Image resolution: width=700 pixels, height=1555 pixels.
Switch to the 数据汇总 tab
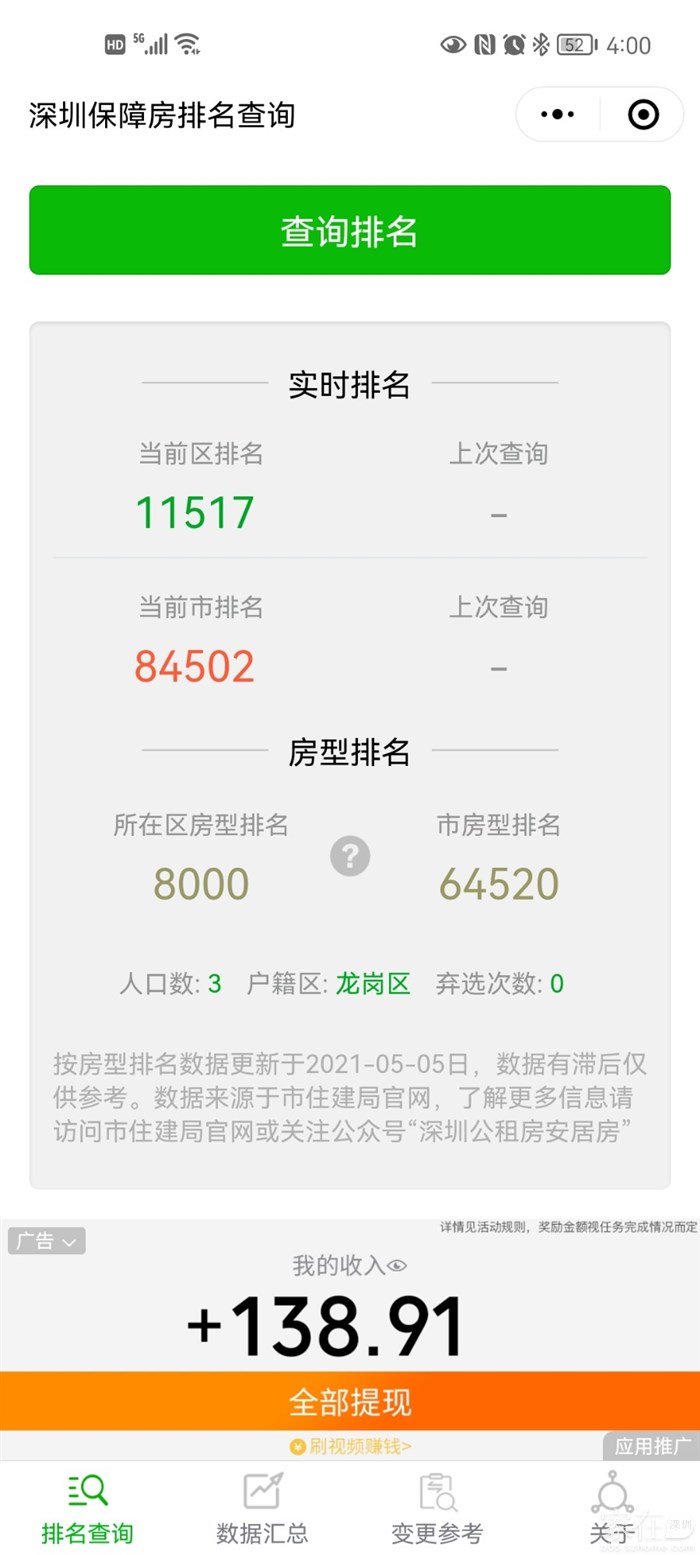tap(262, 1508)
